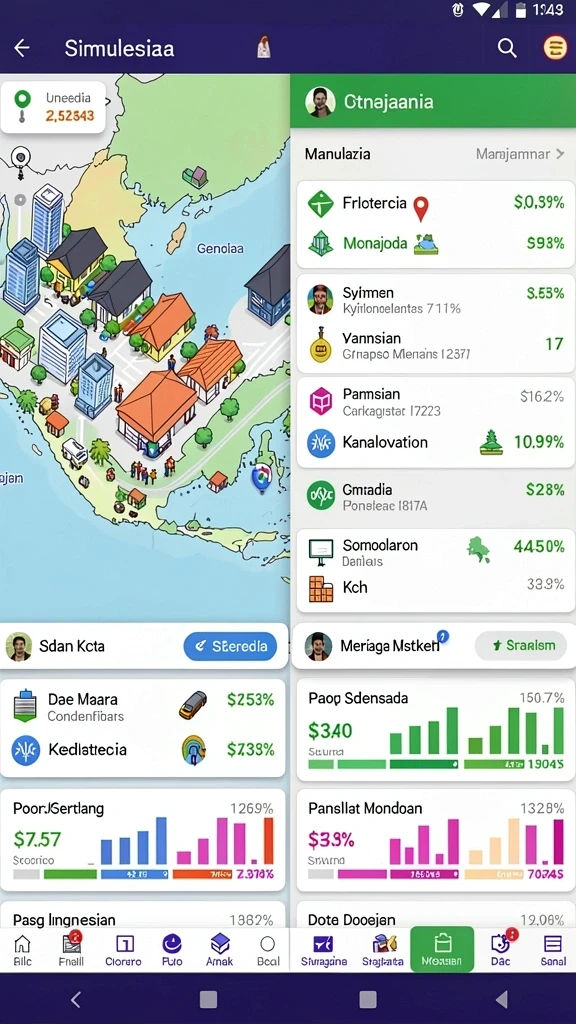The image size is (576, 1024).
Task: Switch to the Stajtaita tab
Action: click(383, 950)
